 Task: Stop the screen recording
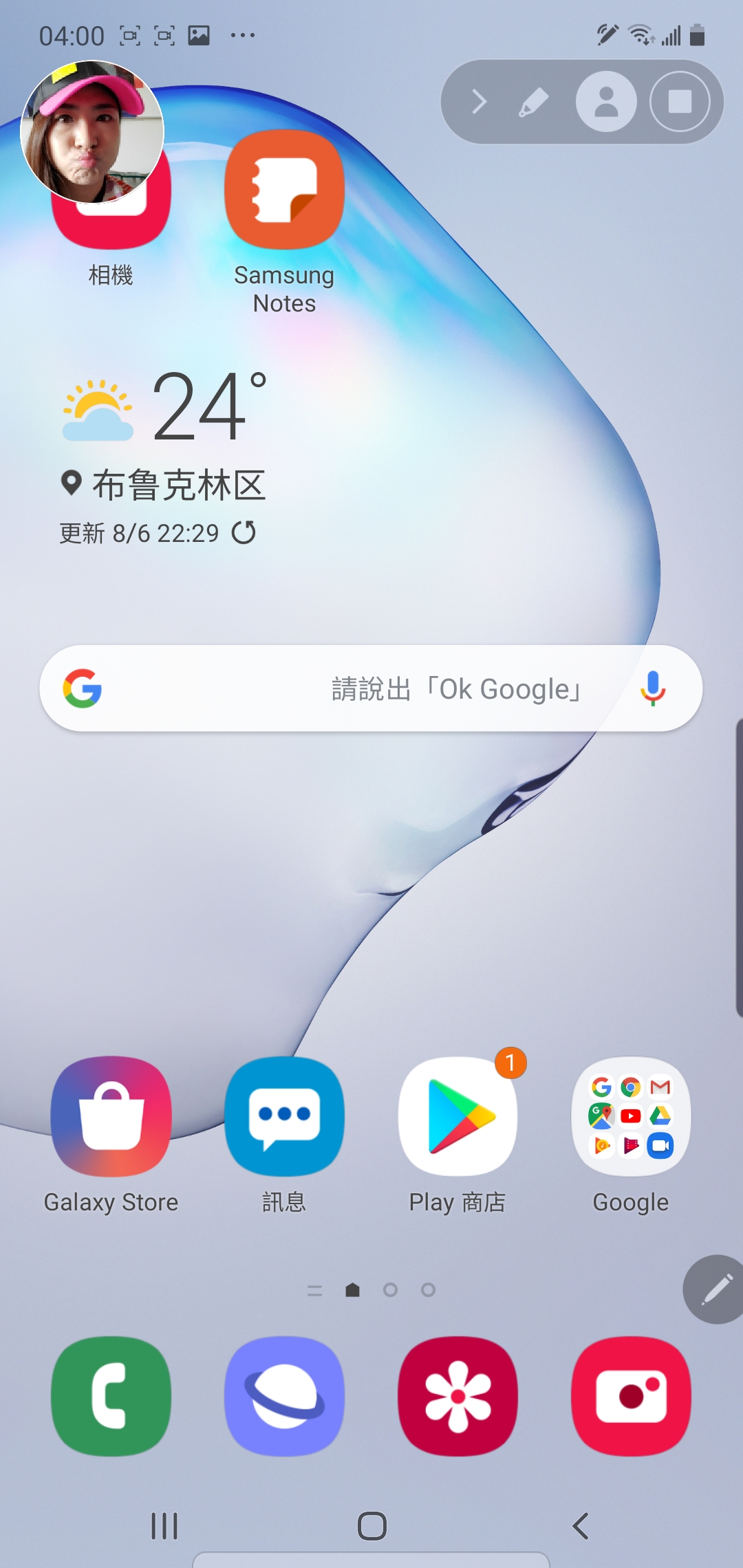[680, 102]
